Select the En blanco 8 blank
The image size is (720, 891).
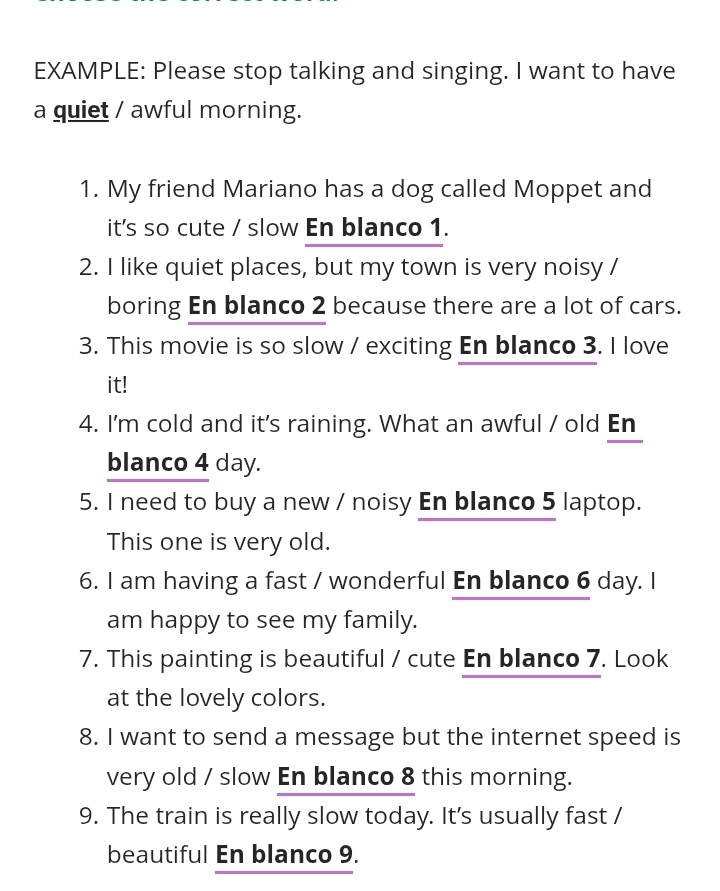(x=345, y=777)
